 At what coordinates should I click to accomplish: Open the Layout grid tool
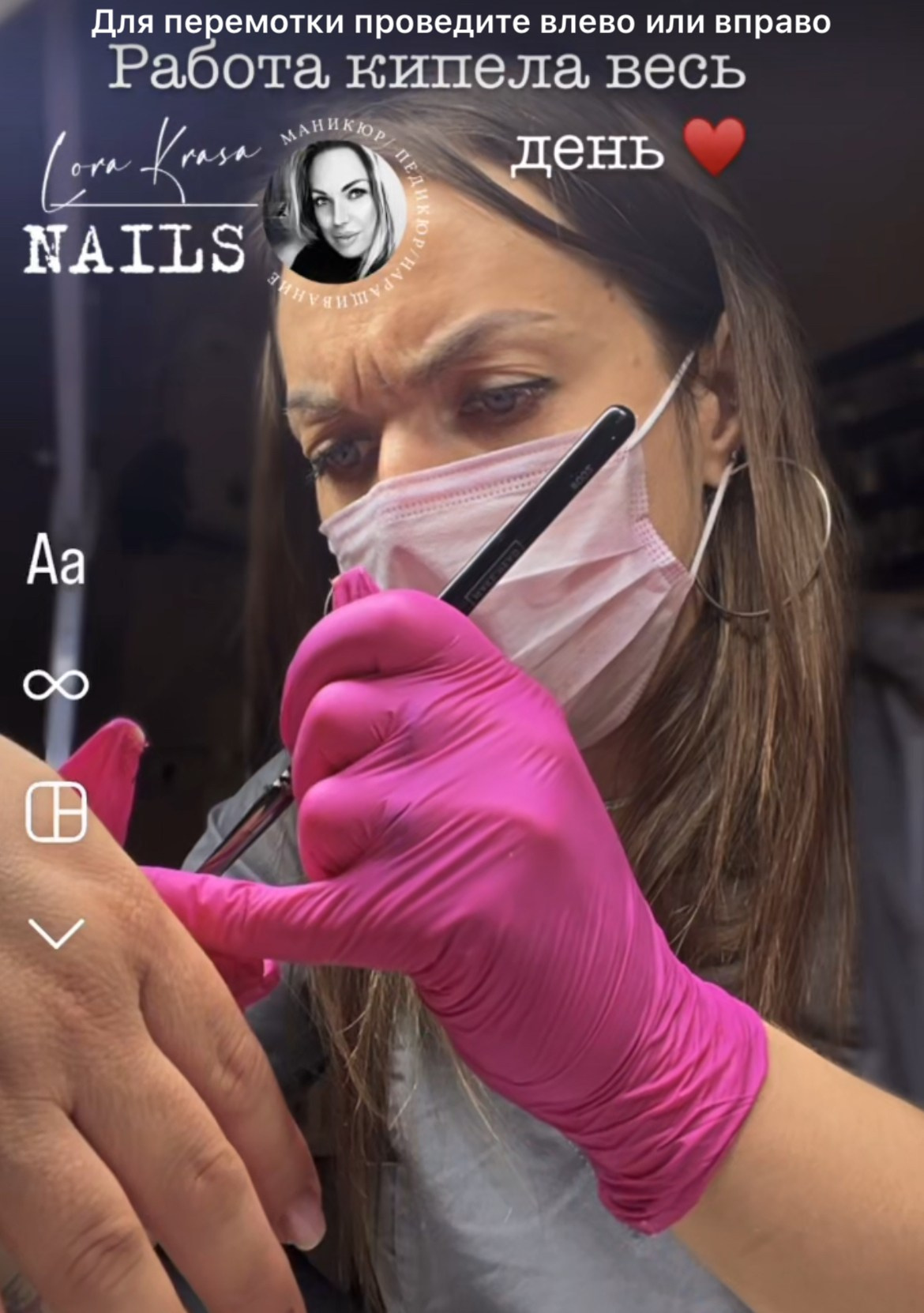pos(55,811)
